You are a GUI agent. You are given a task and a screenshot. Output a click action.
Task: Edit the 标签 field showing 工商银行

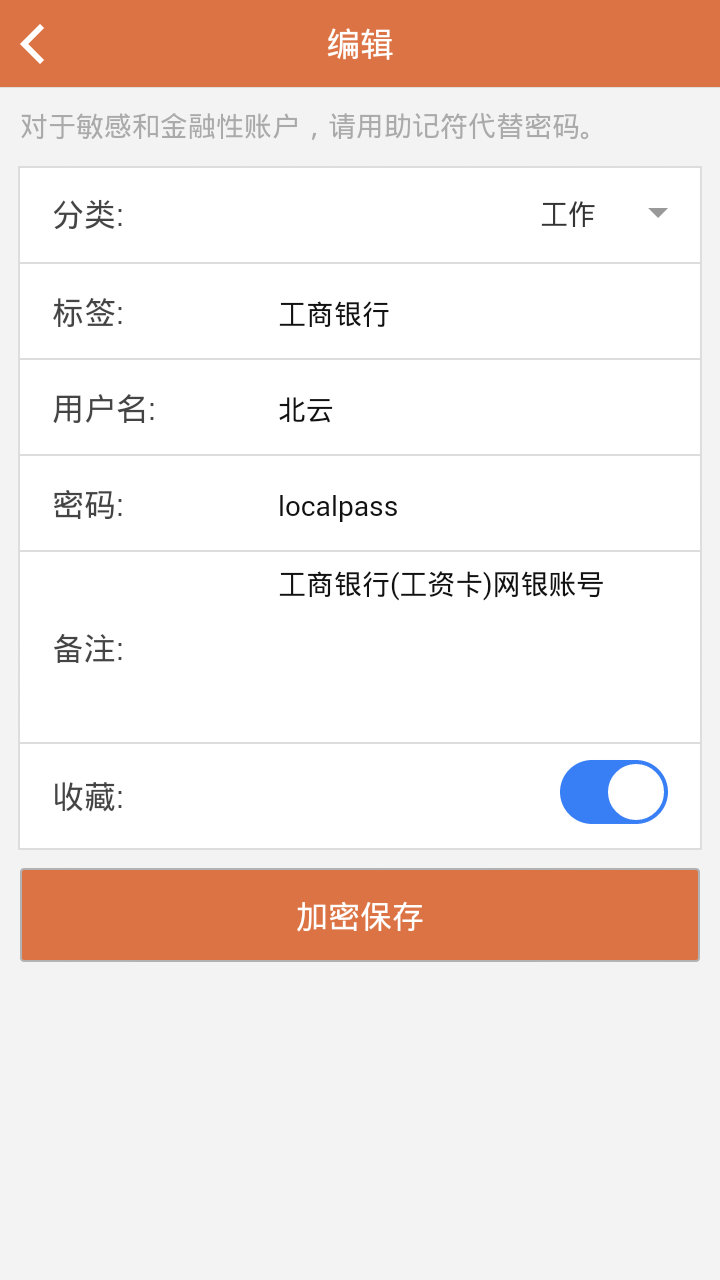tap(480, 314)
